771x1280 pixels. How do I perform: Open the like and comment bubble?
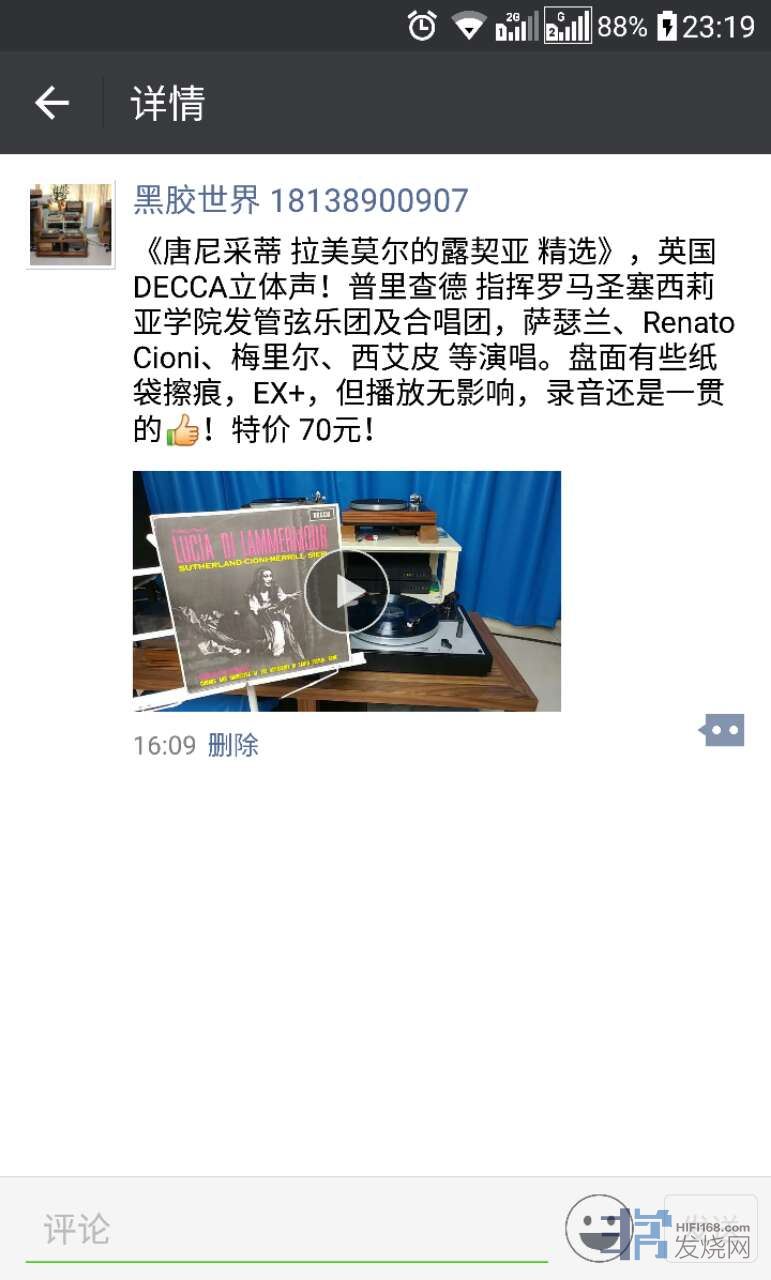722,731
